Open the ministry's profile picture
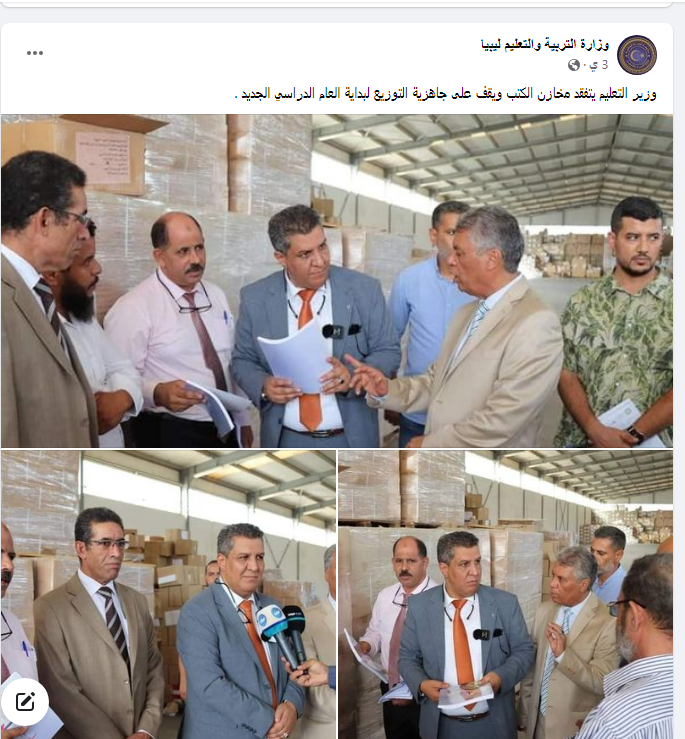Screen dimensions: 685x739 [x=637, y=54]
